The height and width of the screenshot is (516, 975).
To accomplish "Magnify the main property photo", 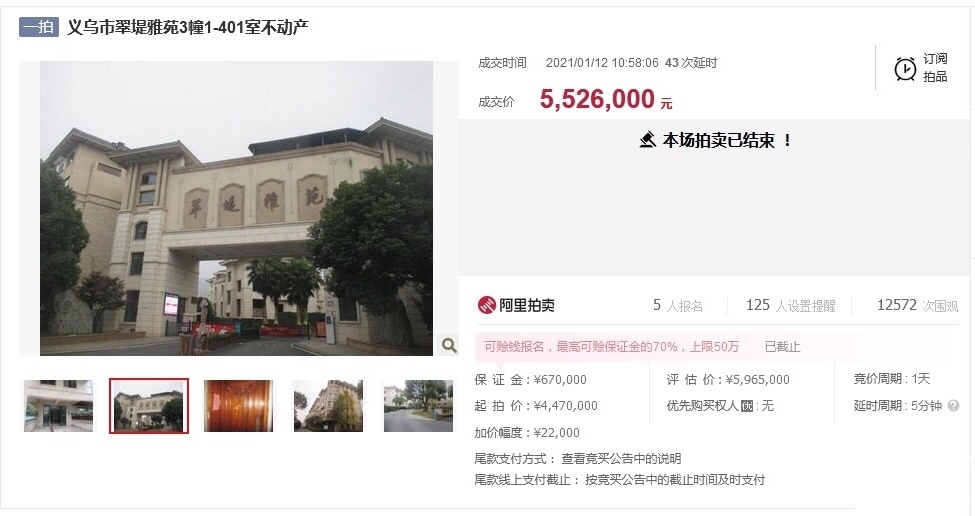I will click(449, 345).
